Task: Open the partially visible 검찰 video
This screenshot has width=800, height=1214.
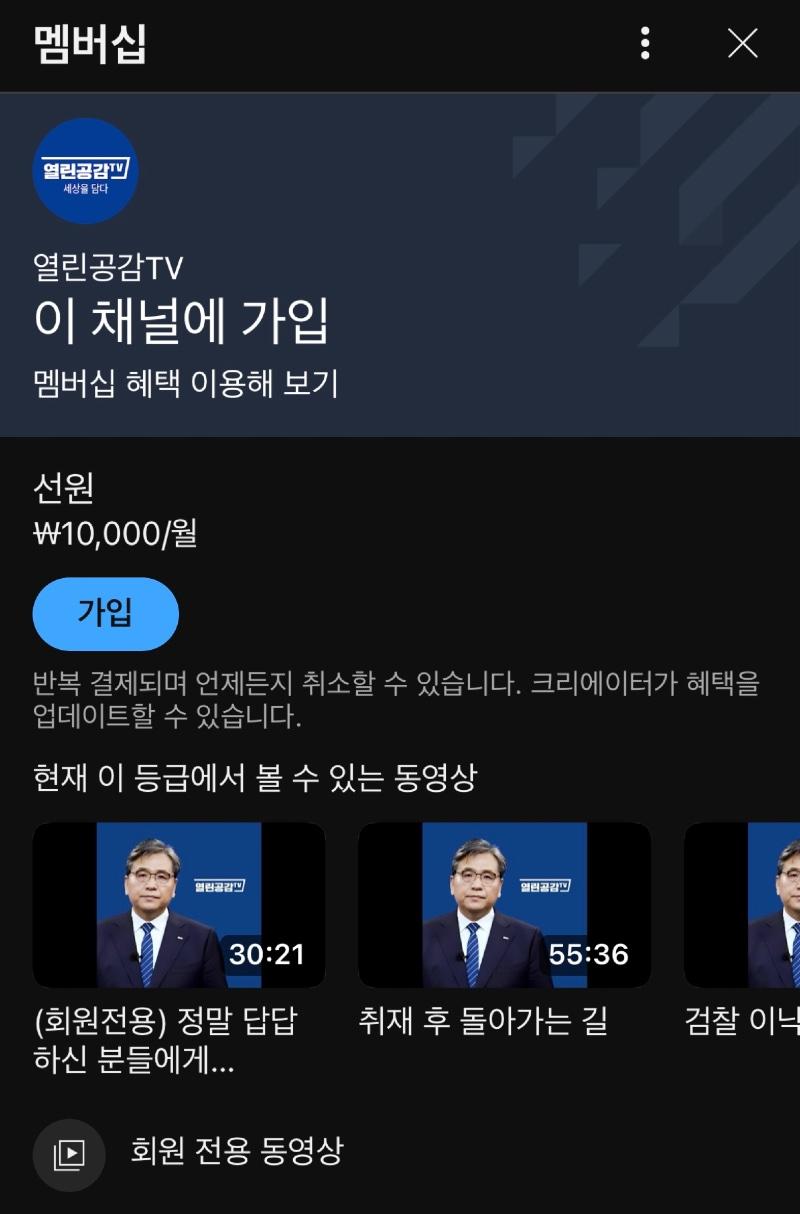Action: coord(743,905)
